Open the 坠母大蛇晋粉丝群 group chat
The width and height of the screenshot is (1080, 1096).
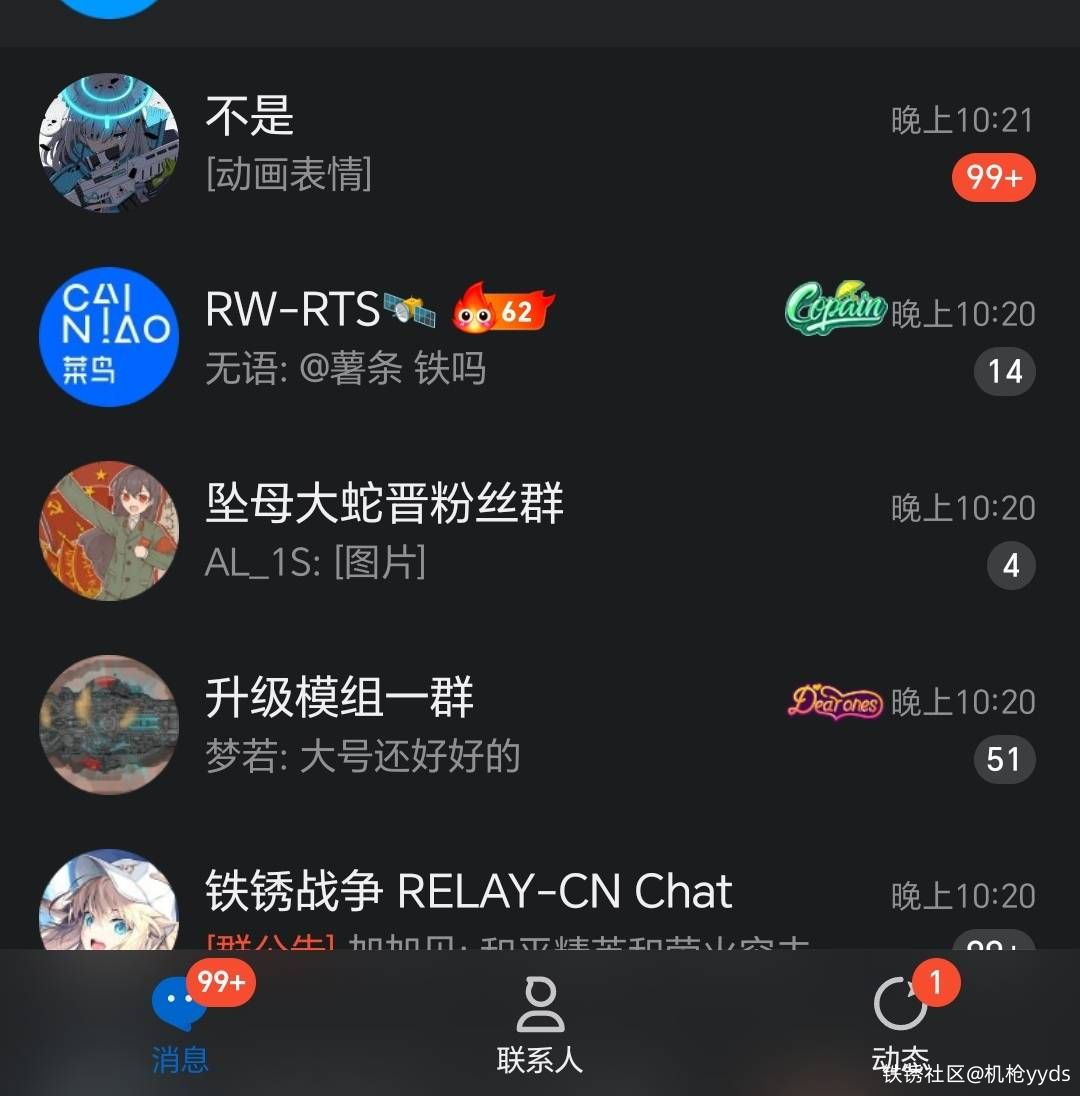pos(540,532)
